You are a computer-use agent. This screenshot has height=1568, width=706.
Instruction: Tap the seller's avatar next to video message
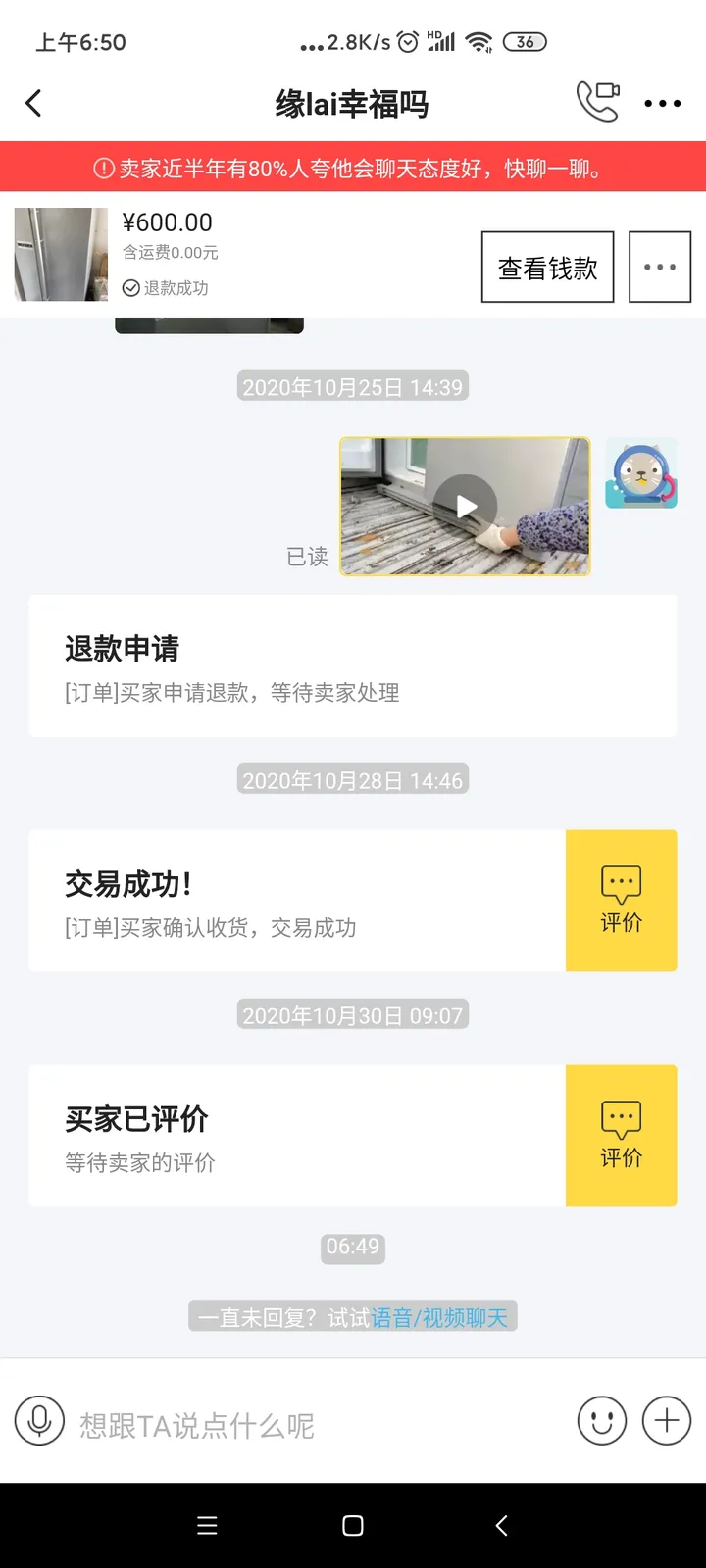(x=641, y=473)
